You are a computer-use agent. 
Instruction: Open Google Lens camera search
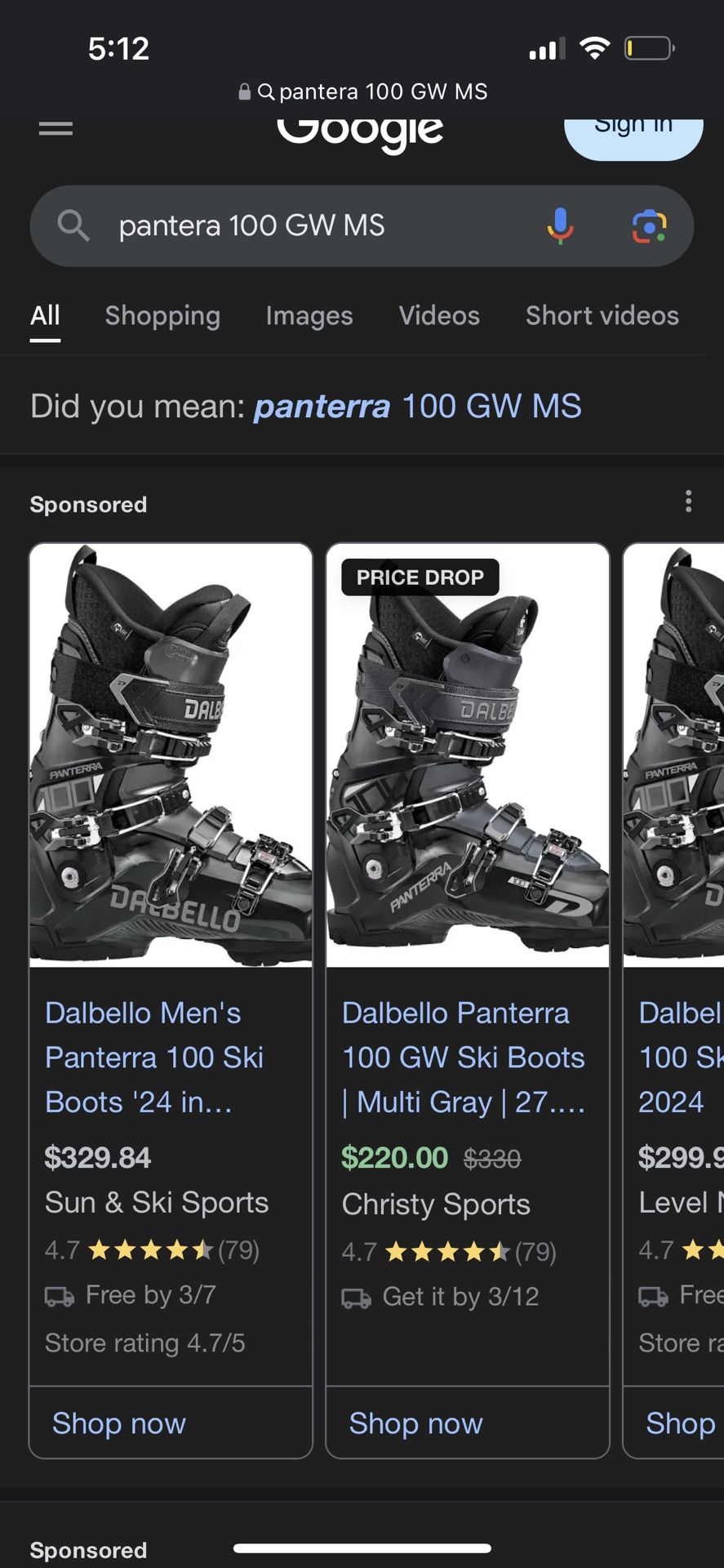649,226
